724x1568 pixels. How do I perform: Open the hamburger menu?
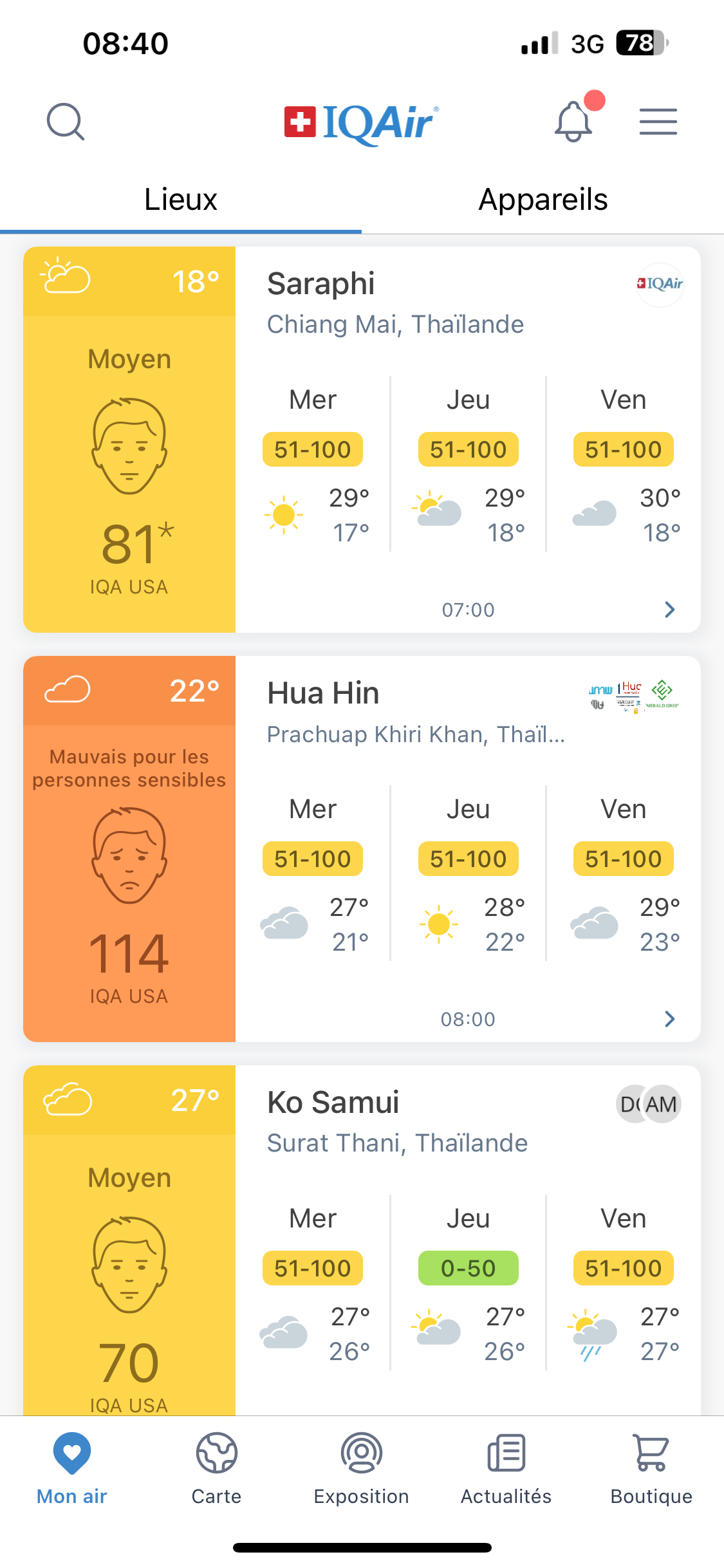pos(658,122)
